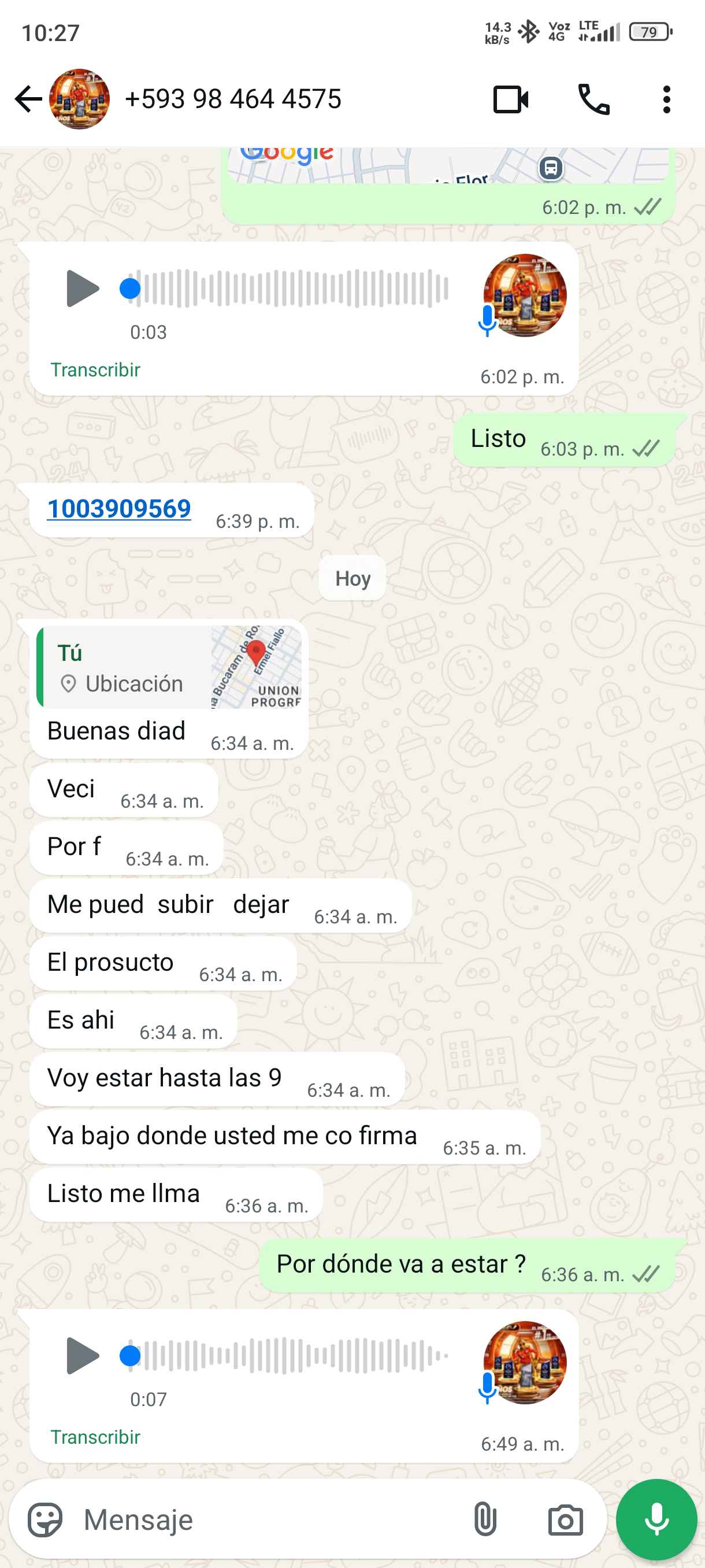Open the more options menu

click(x=667, y=99)
